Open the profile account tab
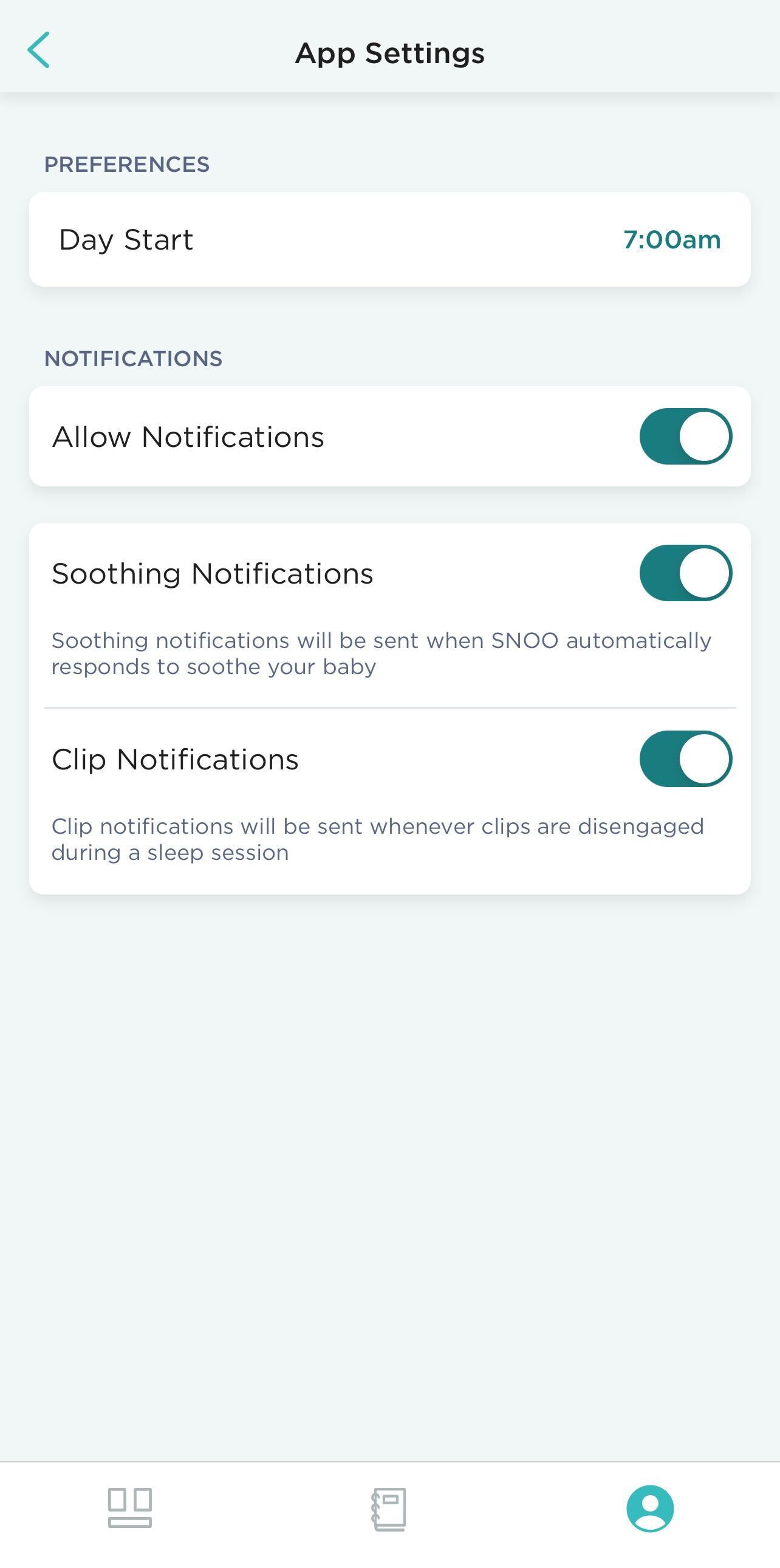Image resolution: width=780 pixels, height=1568 pixels. point(649,1508)
